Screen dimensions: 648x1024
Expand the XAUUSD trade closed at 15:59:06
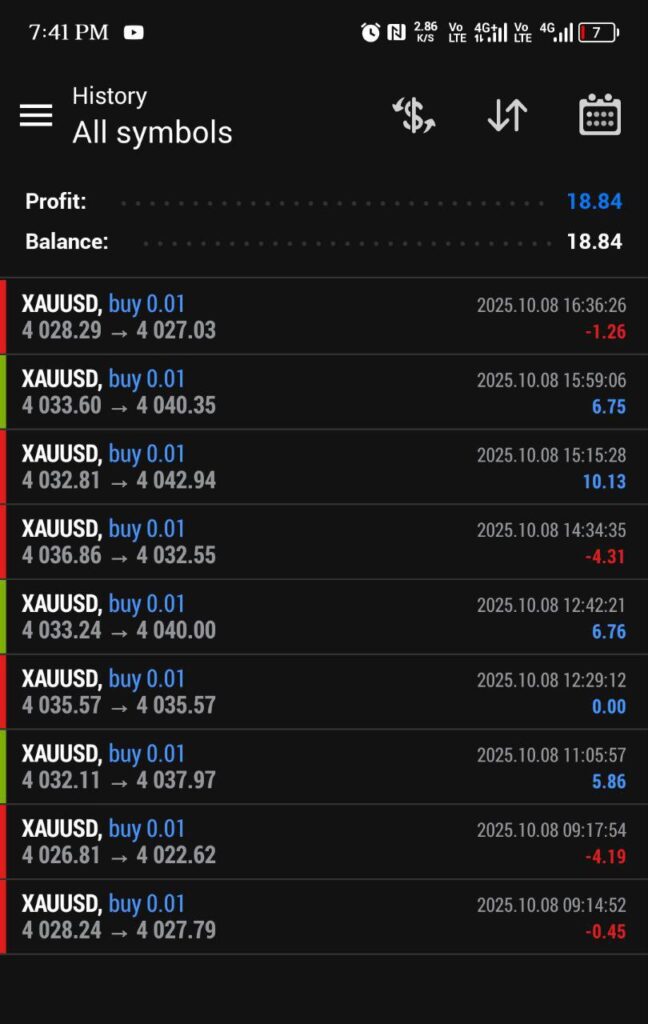(324, 392)
